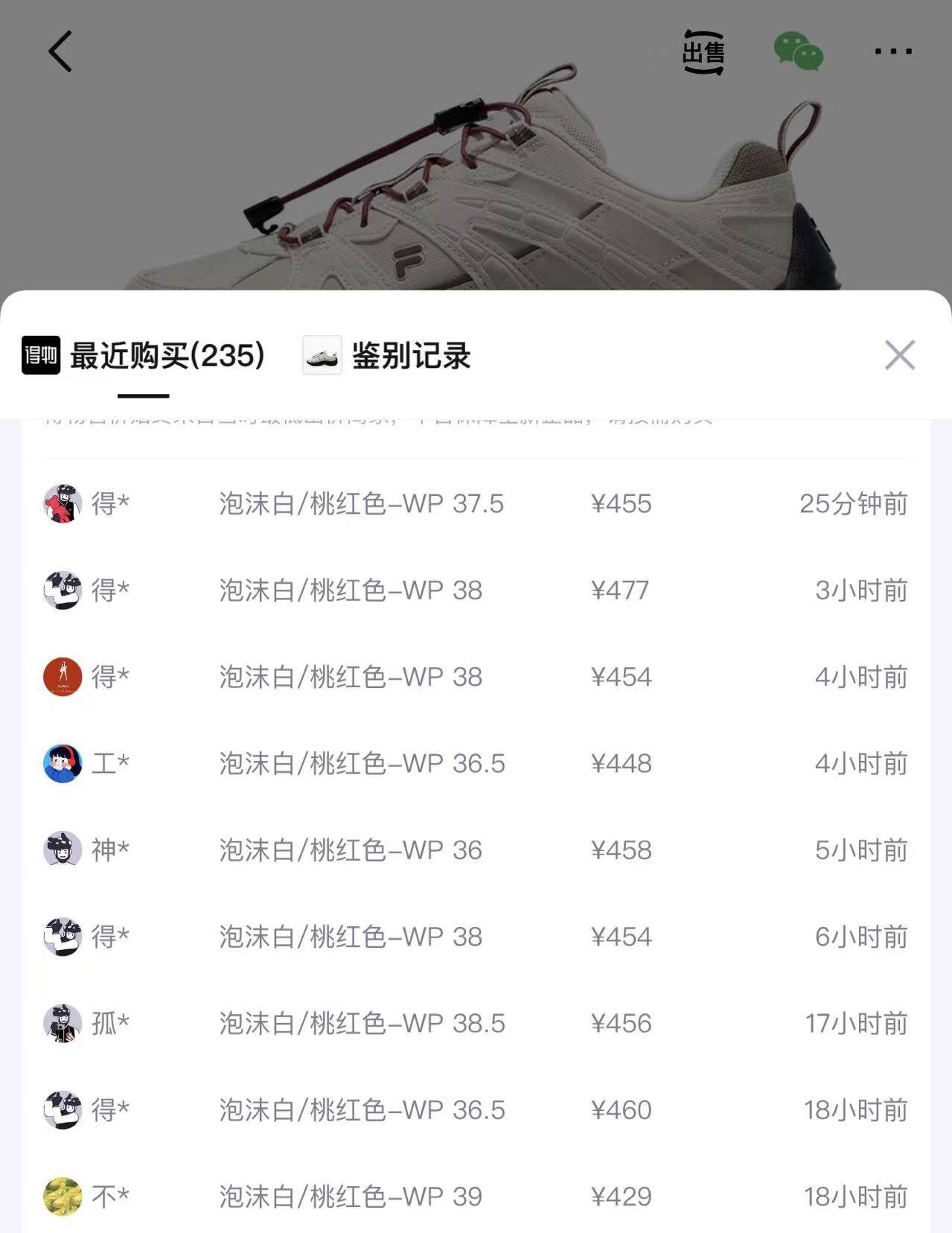Open the WP 36.5 order priced ¥460

(x=476, y=1109)
